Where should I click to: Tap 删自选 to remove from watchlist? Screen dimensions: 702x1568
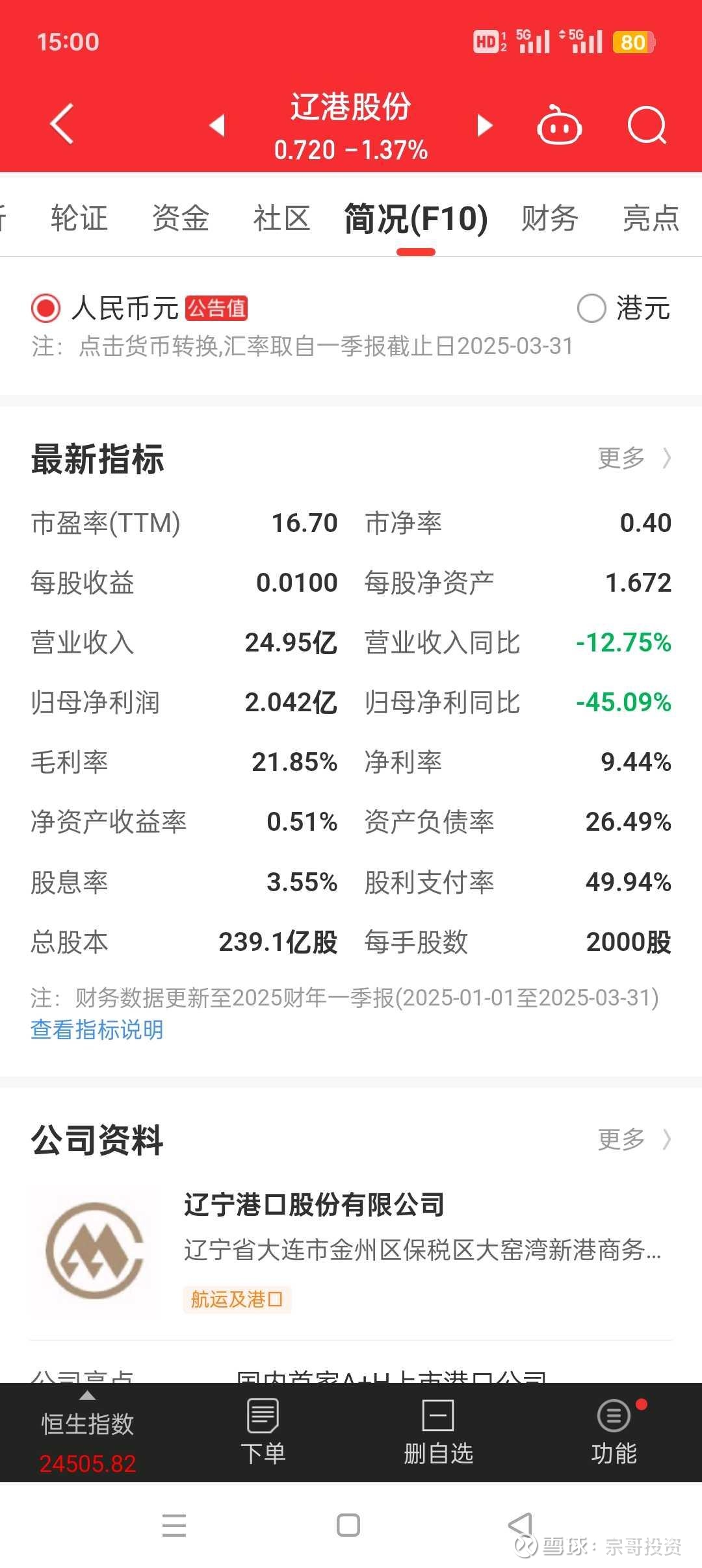[x=439, y=1432]
